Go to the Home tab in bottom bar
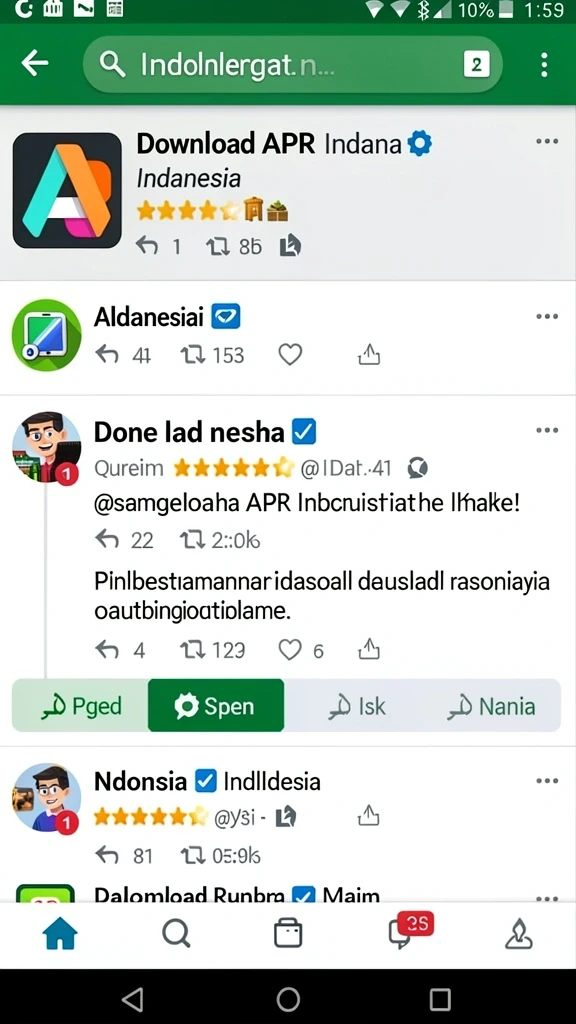Viewport: 576px width, 1024px height. click(60, 933)
